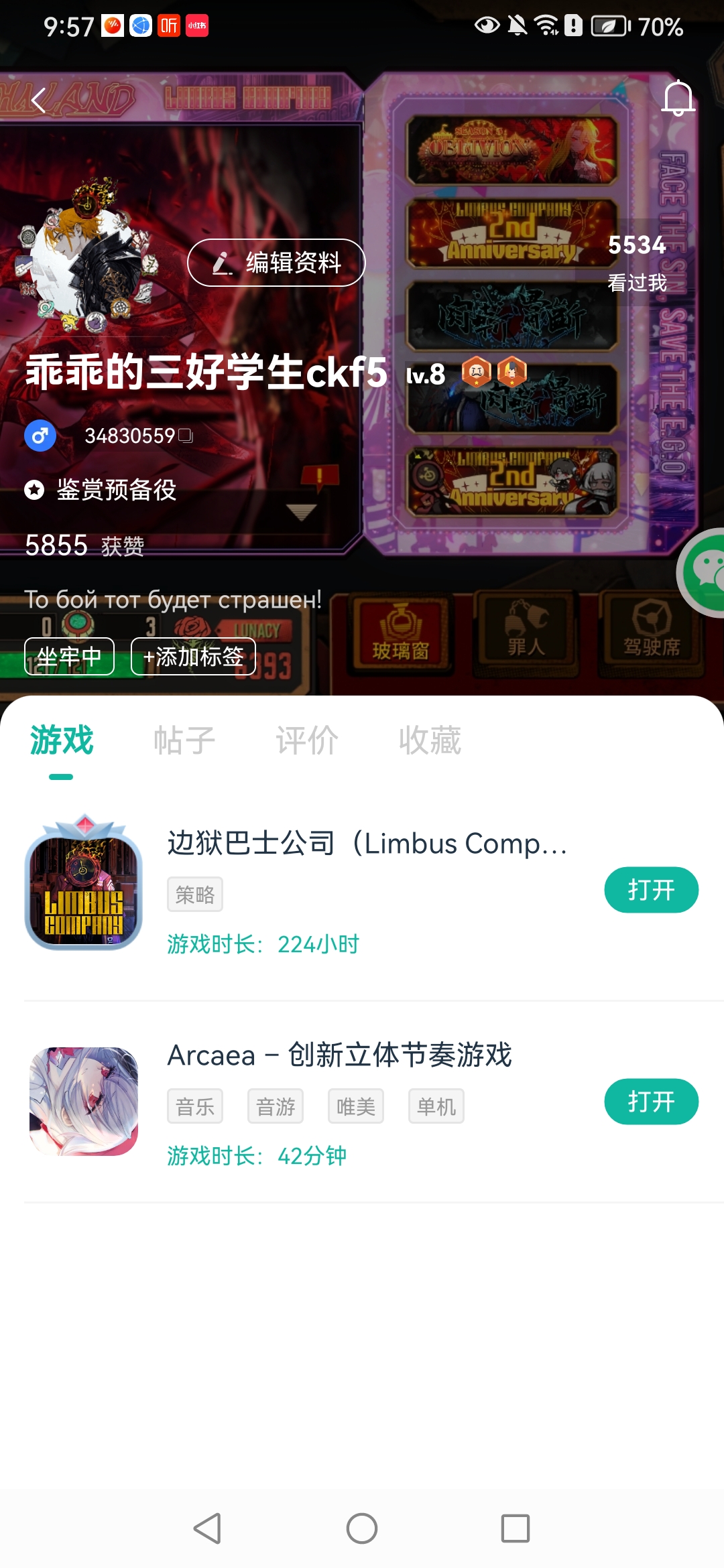Image resolution: width=724 pixels, height=1568 pixels.
Task: Select the 游戏 tab
Action: tap(62, 740)
